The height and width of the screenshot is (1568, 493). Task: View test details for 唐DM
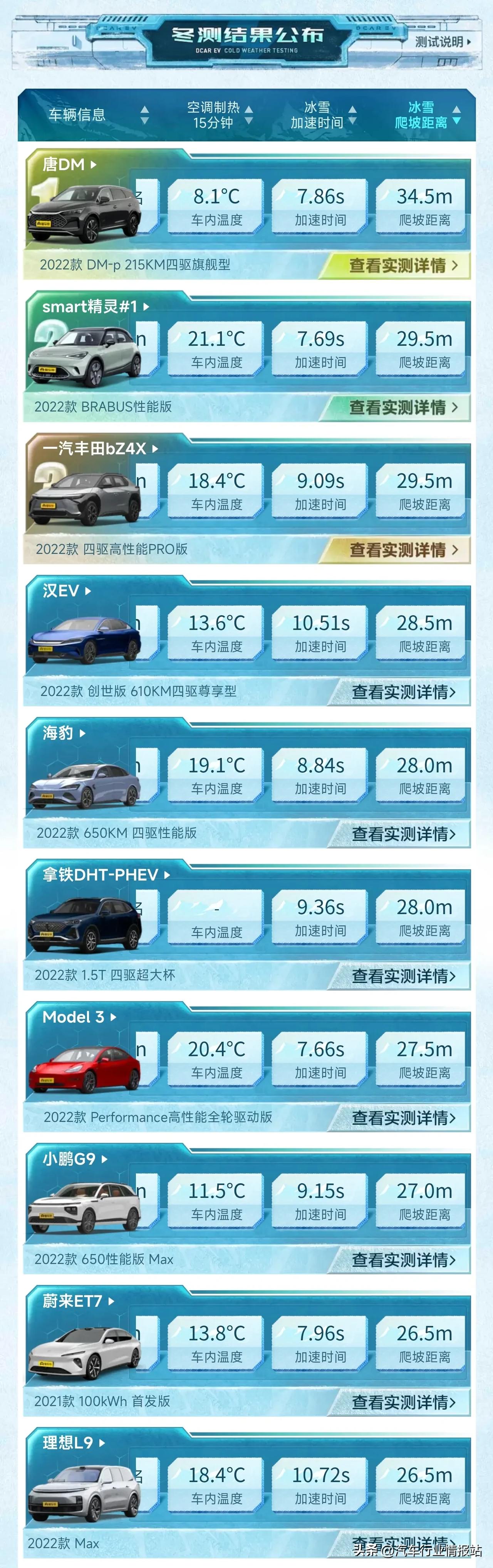[x=402, y=265]
